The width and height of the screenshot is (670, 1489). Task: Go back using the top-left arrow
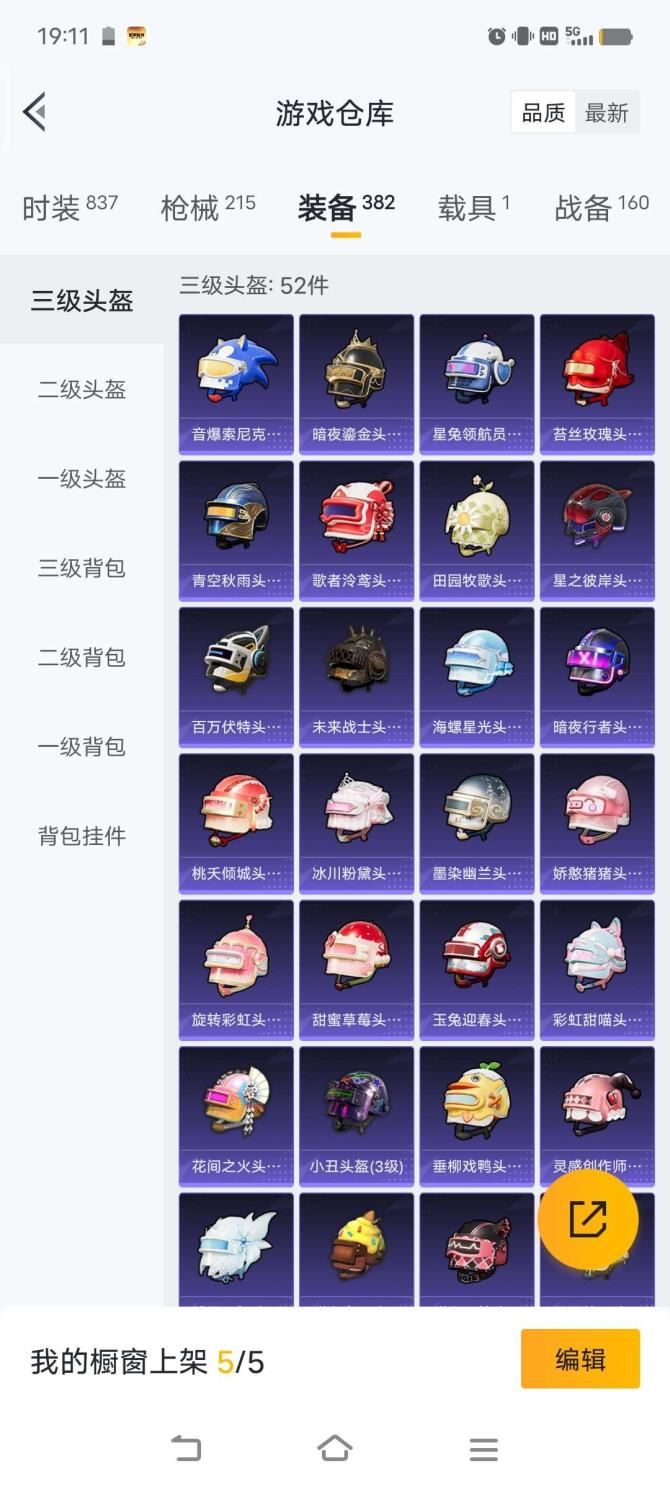(35, 112)
